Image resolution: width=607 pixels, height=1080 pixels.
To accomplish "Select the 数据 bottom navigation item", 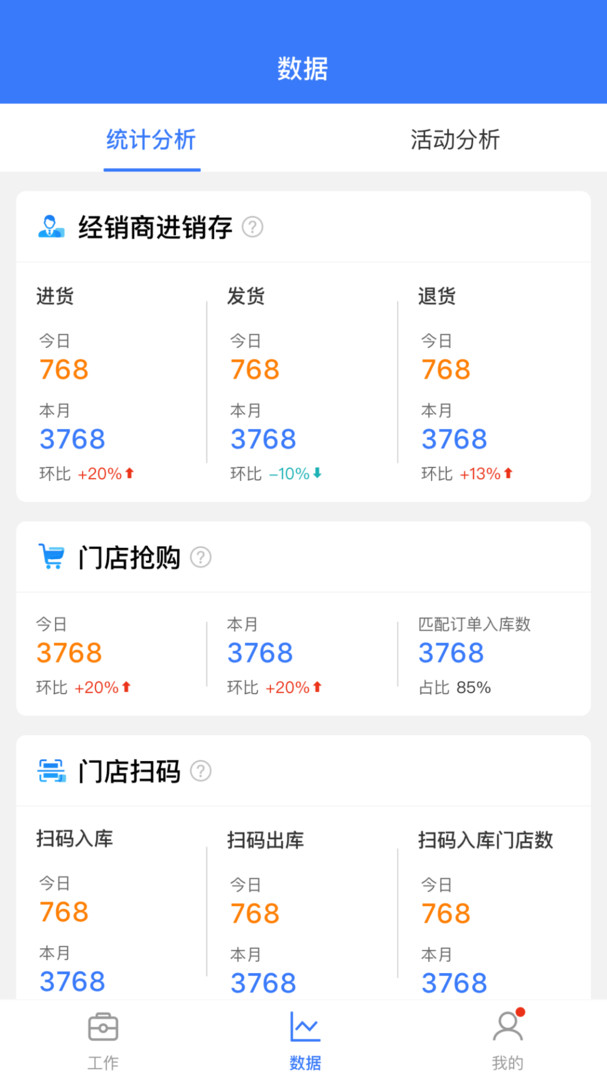I will (x=305, y=1041).
